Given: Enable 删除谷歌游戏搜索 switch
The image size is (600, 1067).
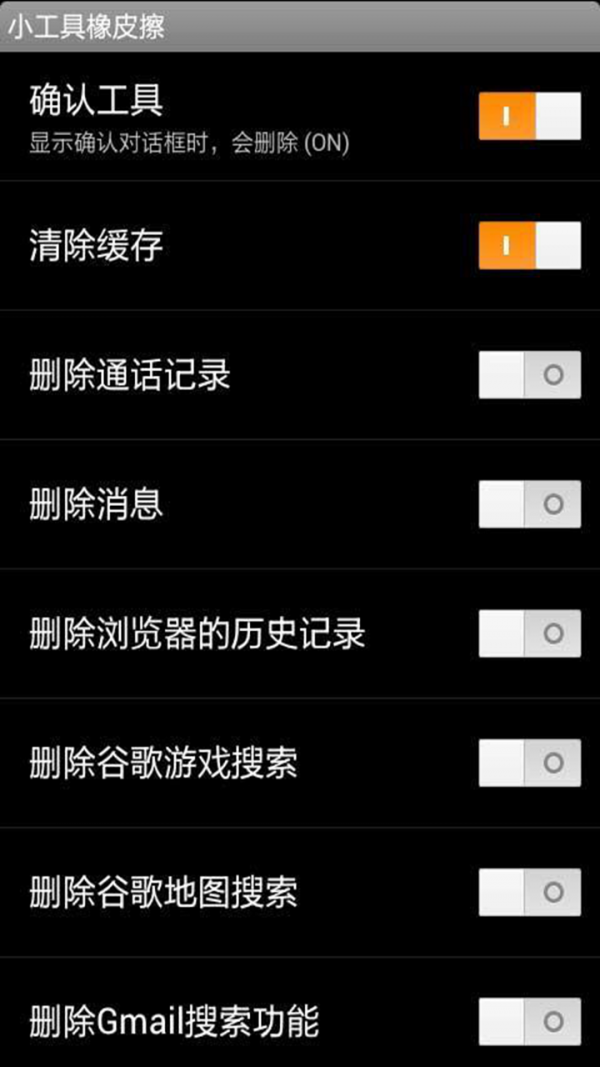Looking at the screenshot, I should [530, 763].
